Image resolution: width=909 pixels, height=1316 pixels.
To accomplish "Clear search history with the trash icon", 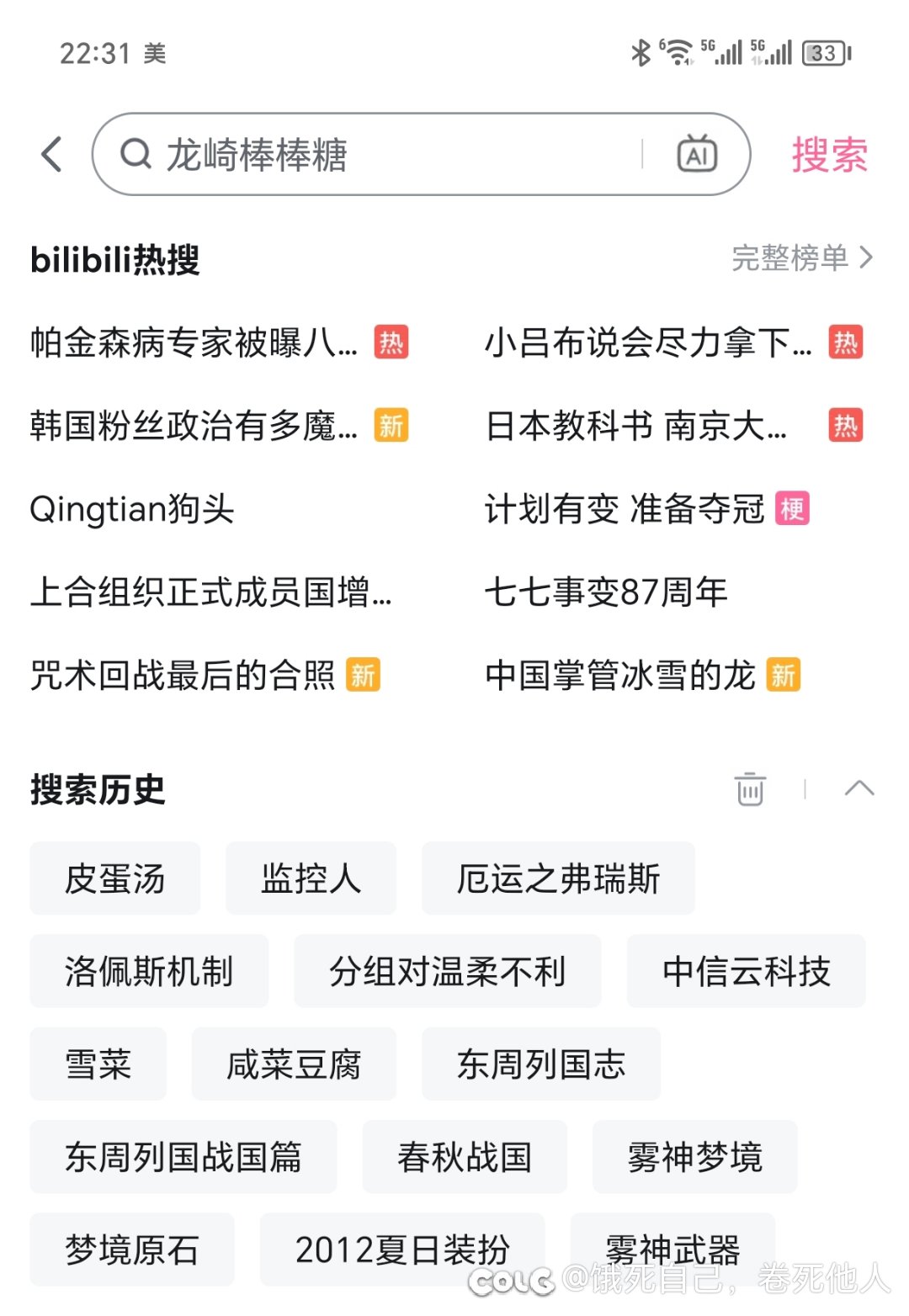I will (x=750, y=789).
